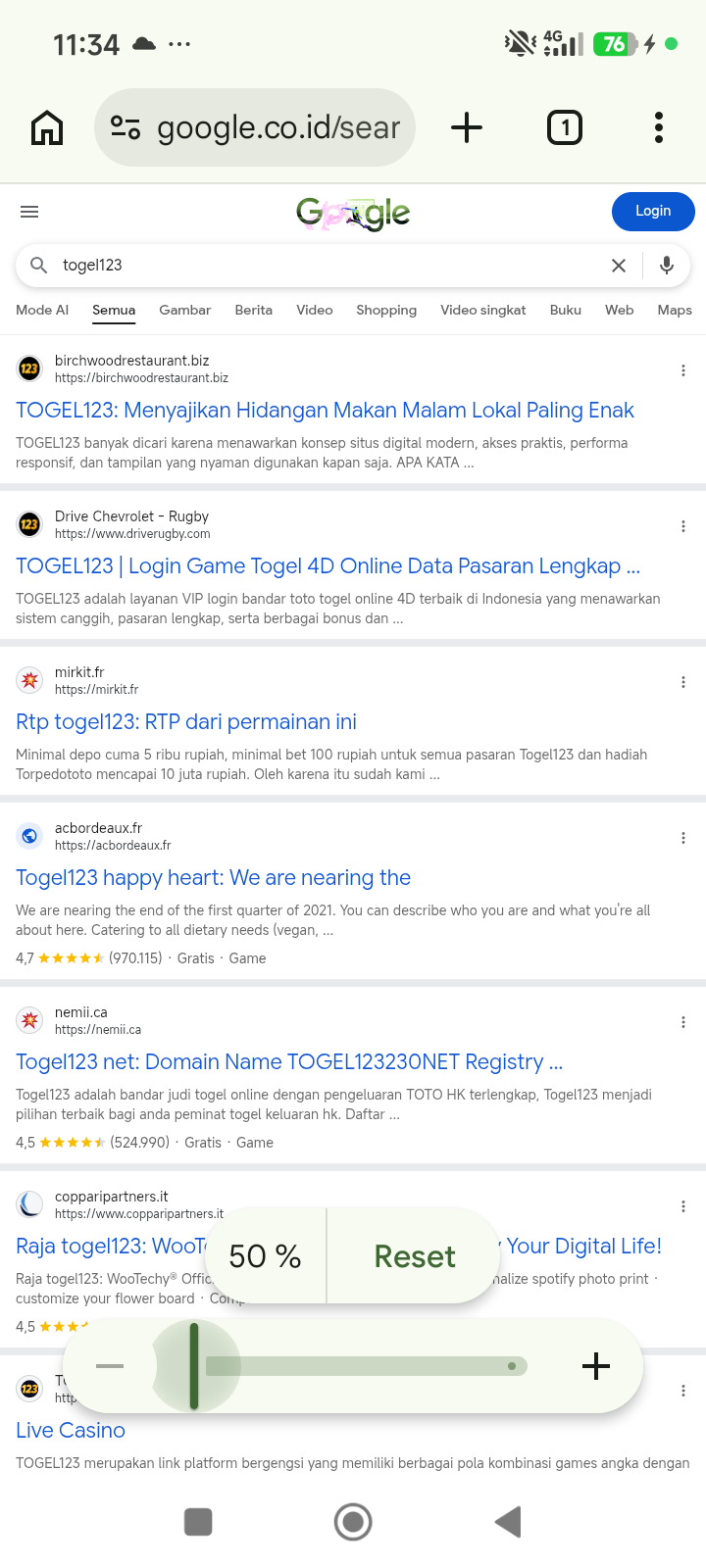The width and height of the screenshot is (706, 1568).
Task: Open options for the acbordeaux.fr result
Action: click(x=683, y=838)
